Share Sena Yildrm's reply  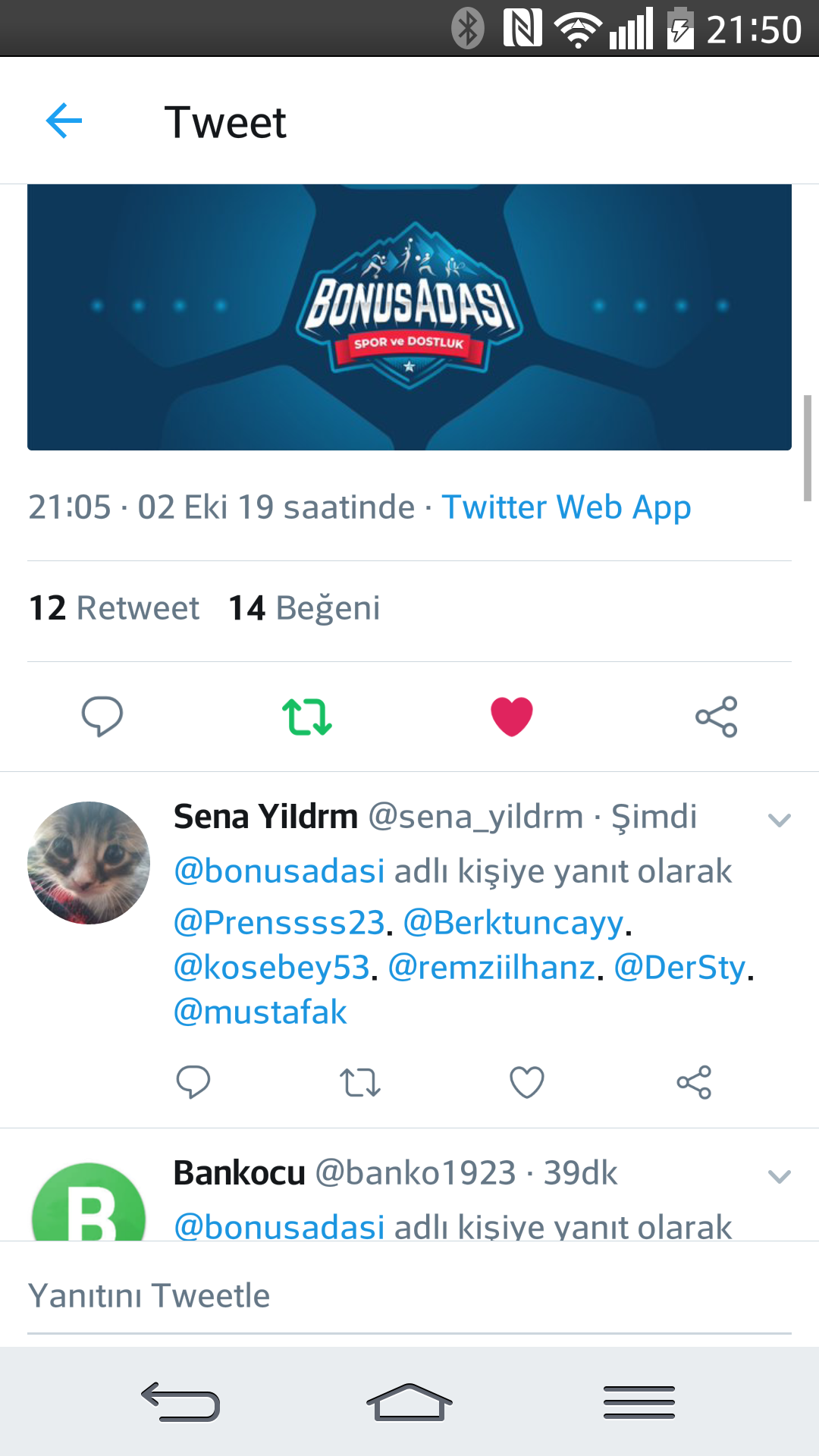point(694,1082)
